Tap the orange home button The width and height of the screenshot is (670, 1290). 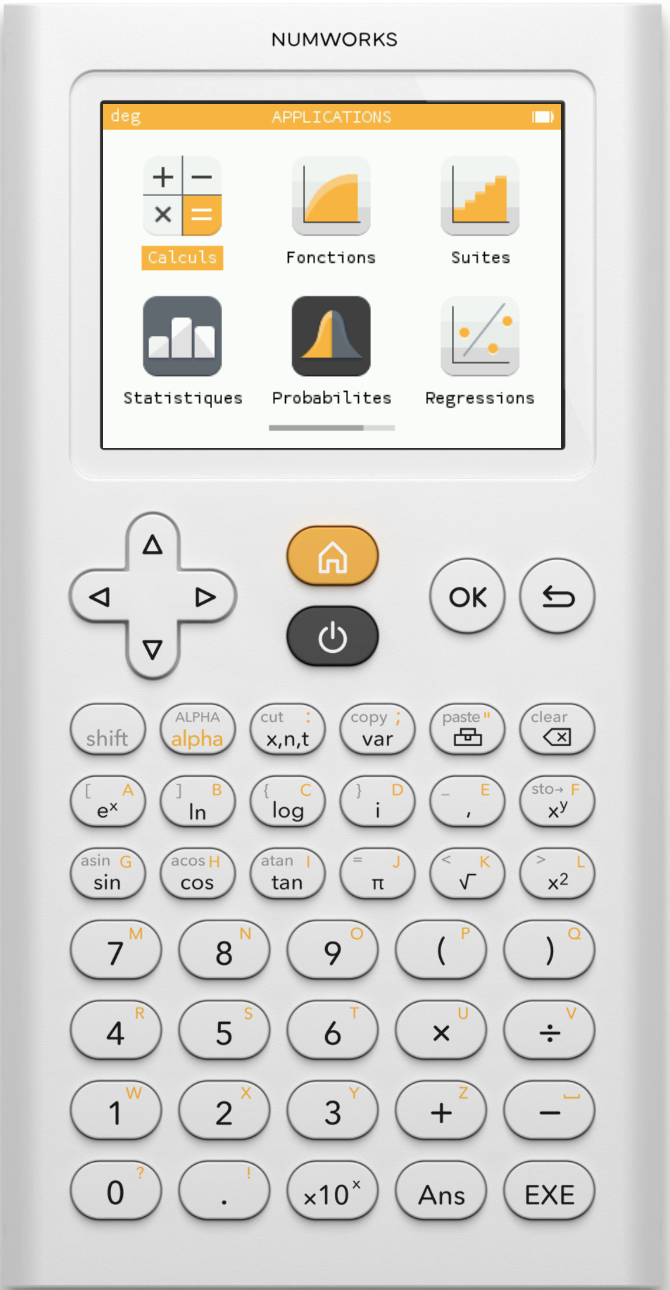[x=332, y=556]
